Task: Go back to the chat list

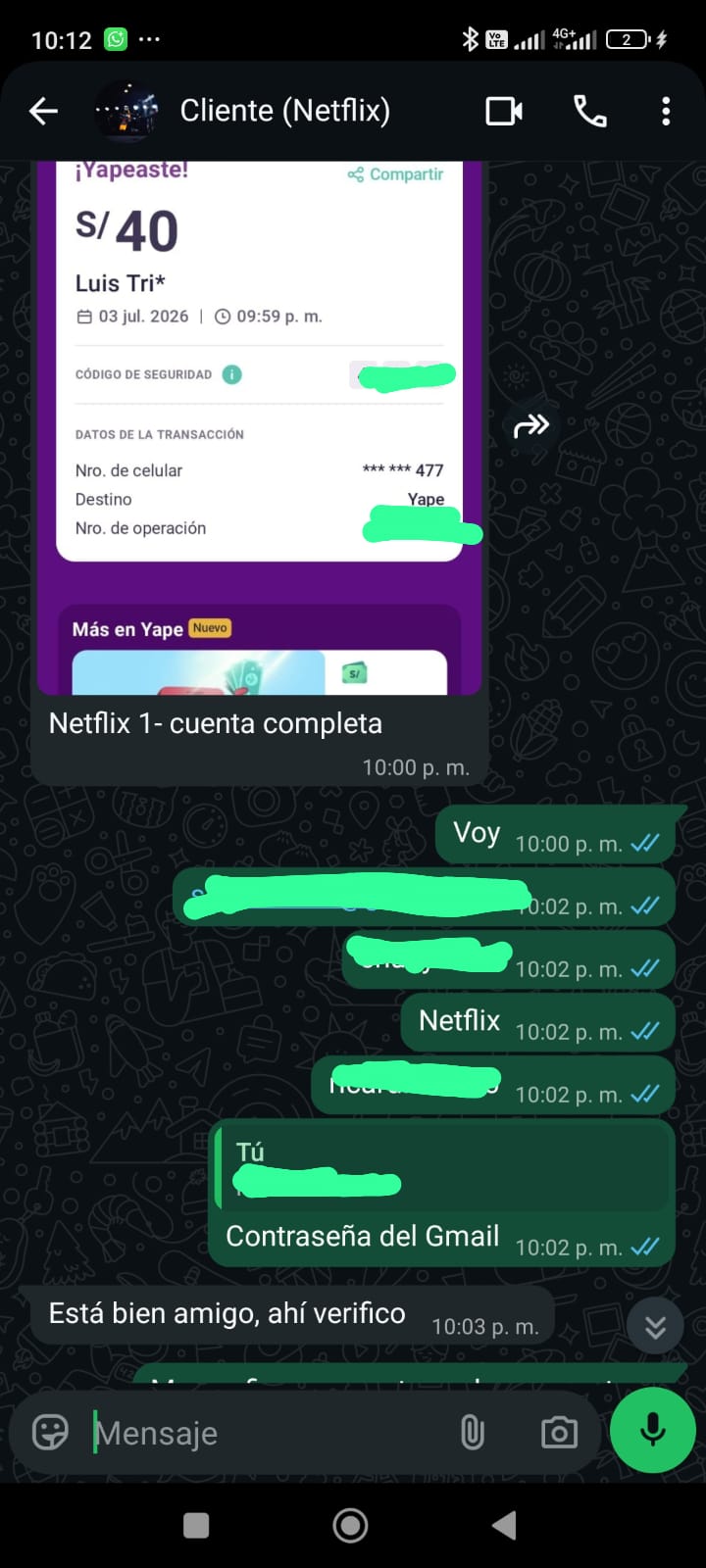Action: coord(43,112)
